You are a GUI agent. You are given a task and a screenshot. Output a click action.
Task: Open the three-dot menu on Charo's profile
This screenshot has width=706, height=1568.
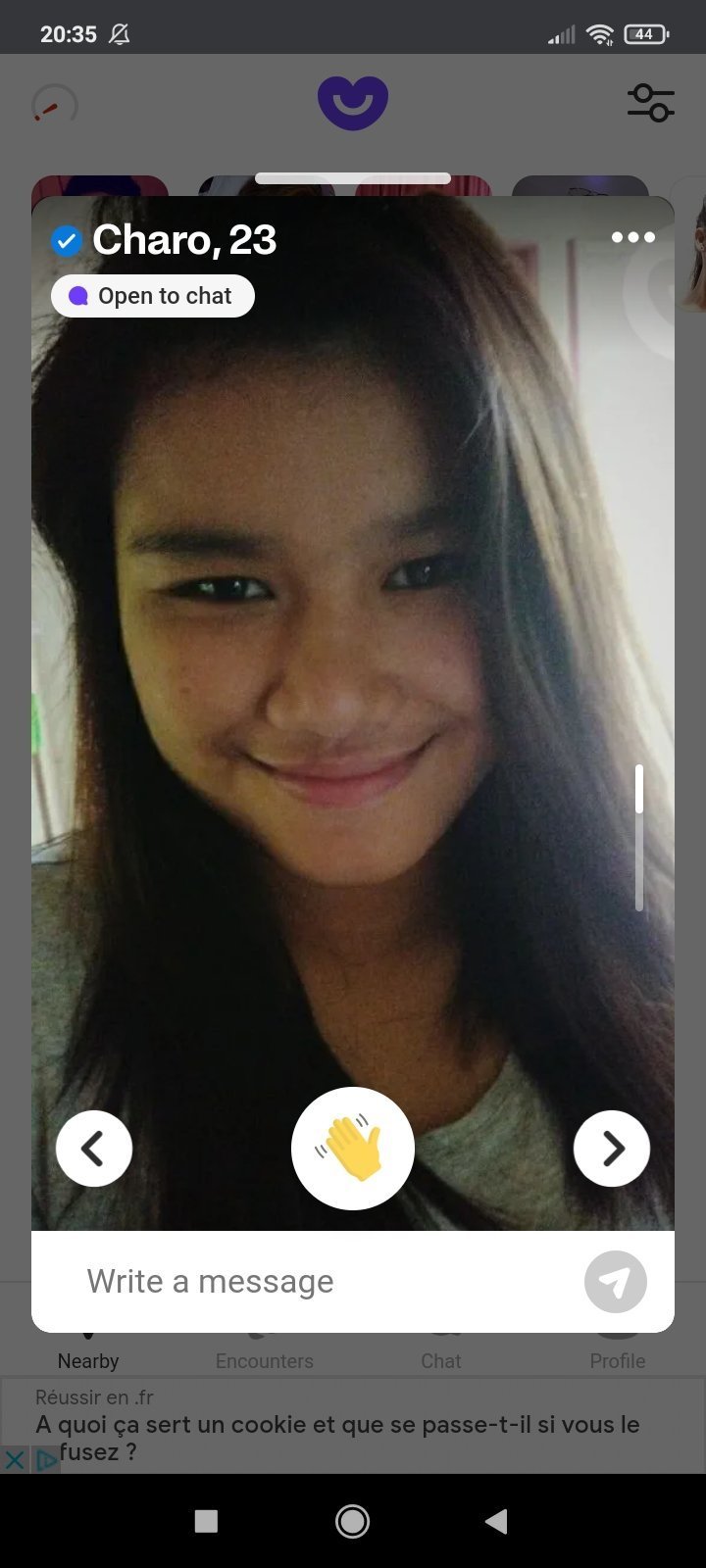pos(632,237)
